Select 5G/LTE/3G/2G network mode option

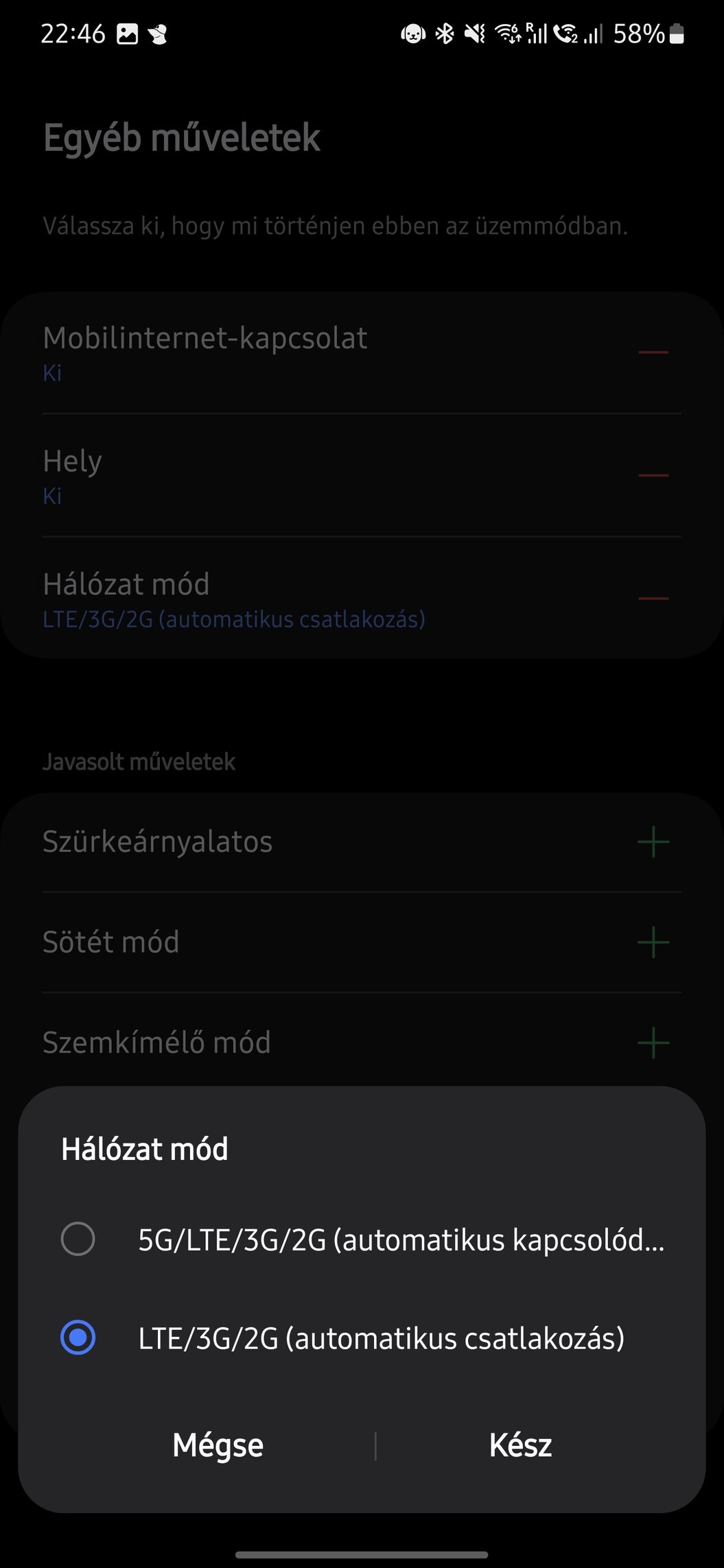tap(362, 1239)
